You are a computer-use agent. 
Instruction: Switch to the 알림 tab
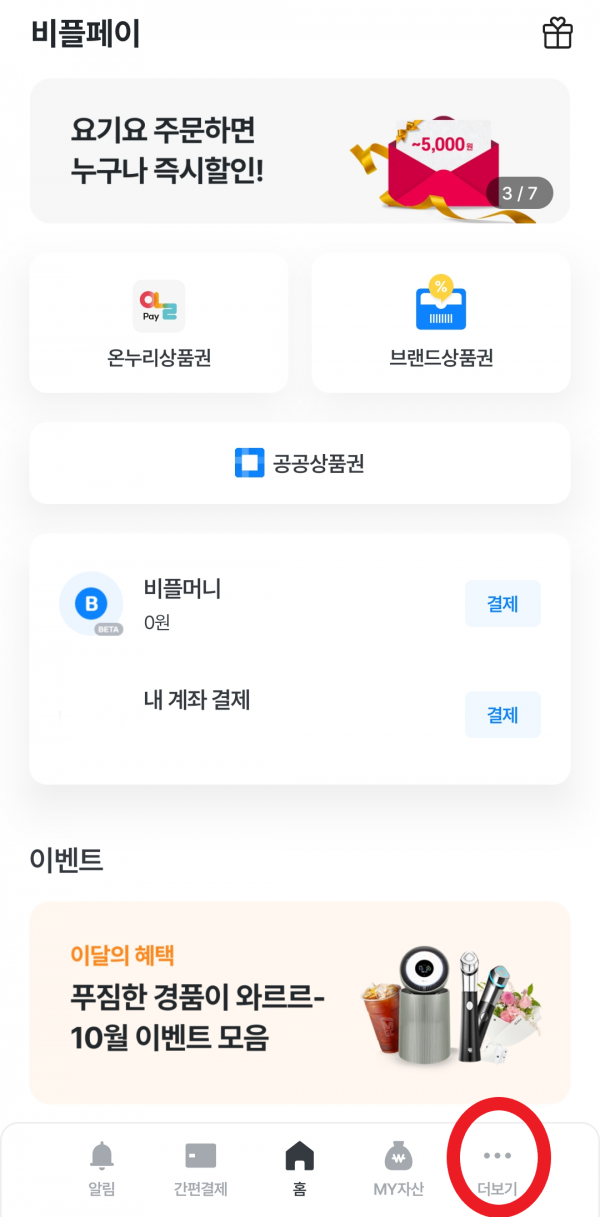(x=102, y=1168)
